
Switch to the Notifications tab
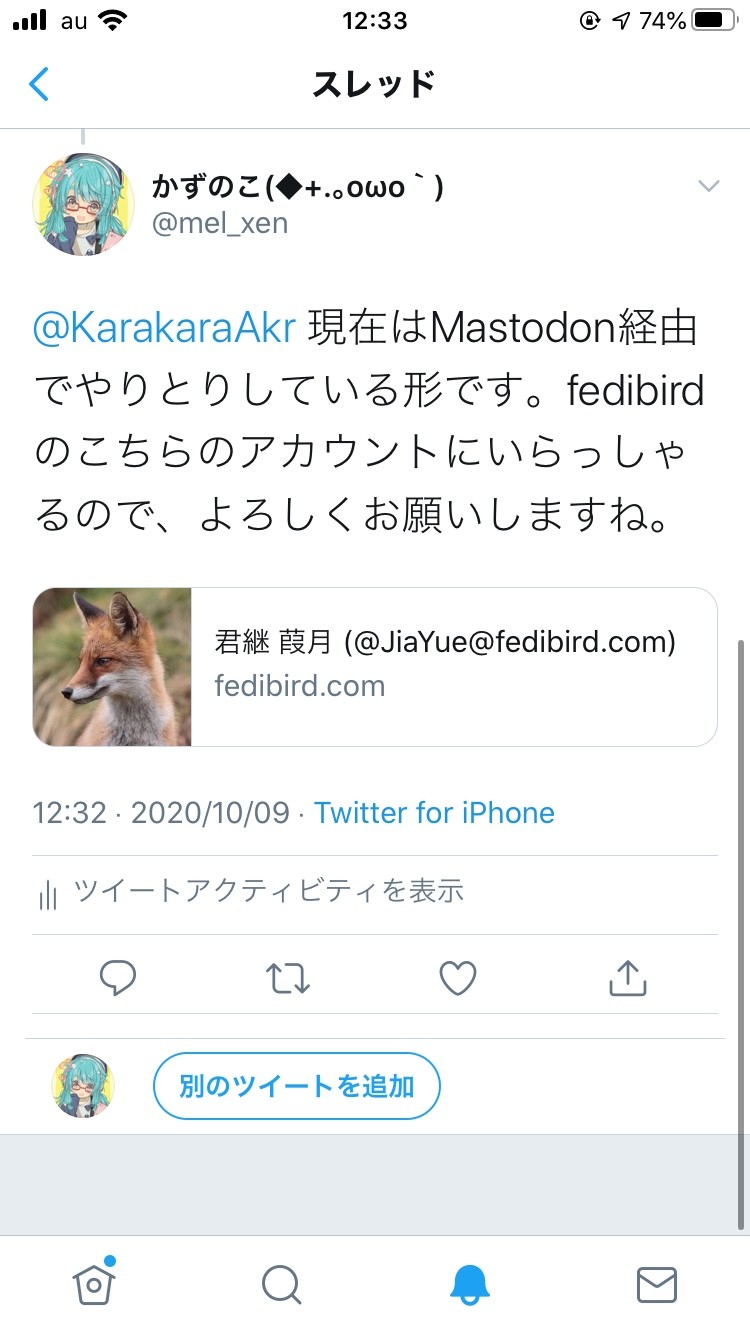tap(469, 1284)
